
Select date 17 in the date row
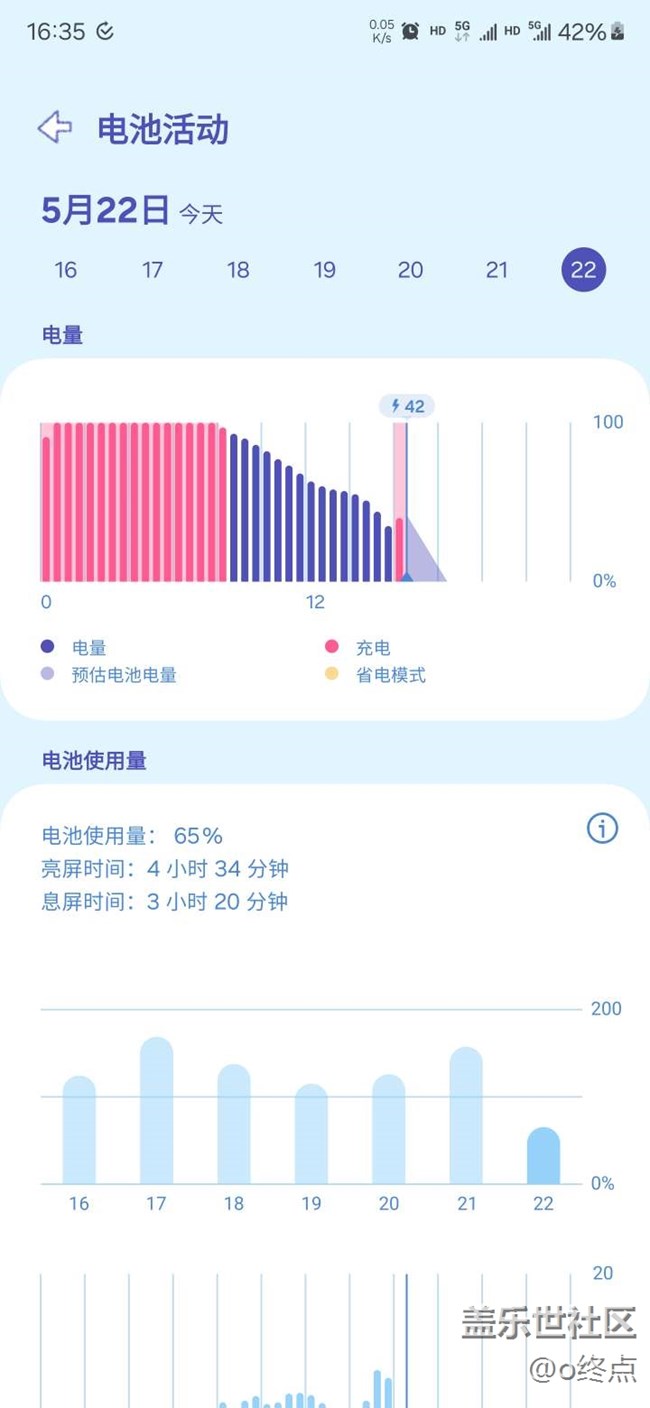(x=152, y=270)
